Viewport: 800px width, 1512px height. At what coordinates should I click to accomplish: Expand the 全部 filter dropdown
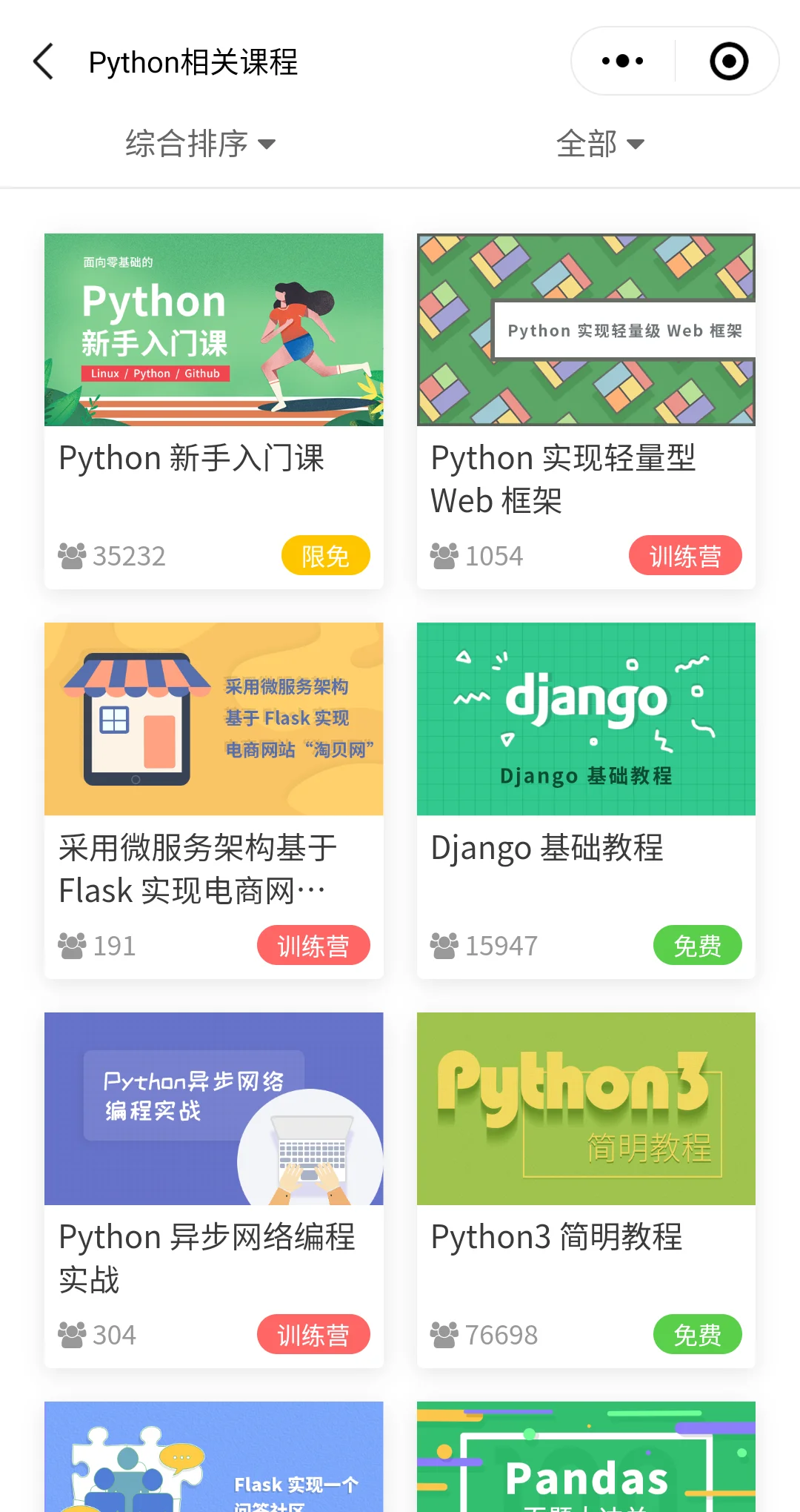600,144
